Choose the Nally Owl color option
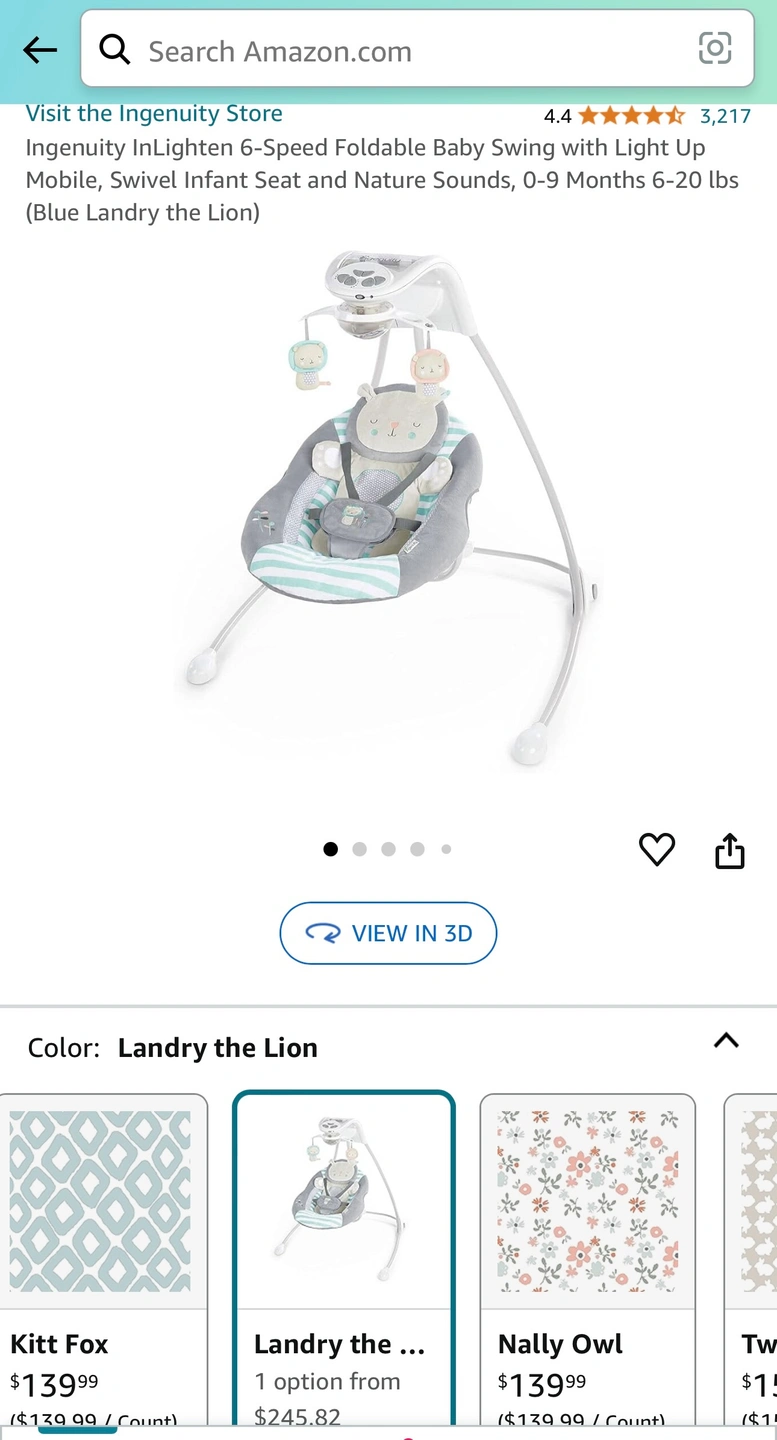777x1440 pixels. pyautogui.click(x=588, y=1260)
